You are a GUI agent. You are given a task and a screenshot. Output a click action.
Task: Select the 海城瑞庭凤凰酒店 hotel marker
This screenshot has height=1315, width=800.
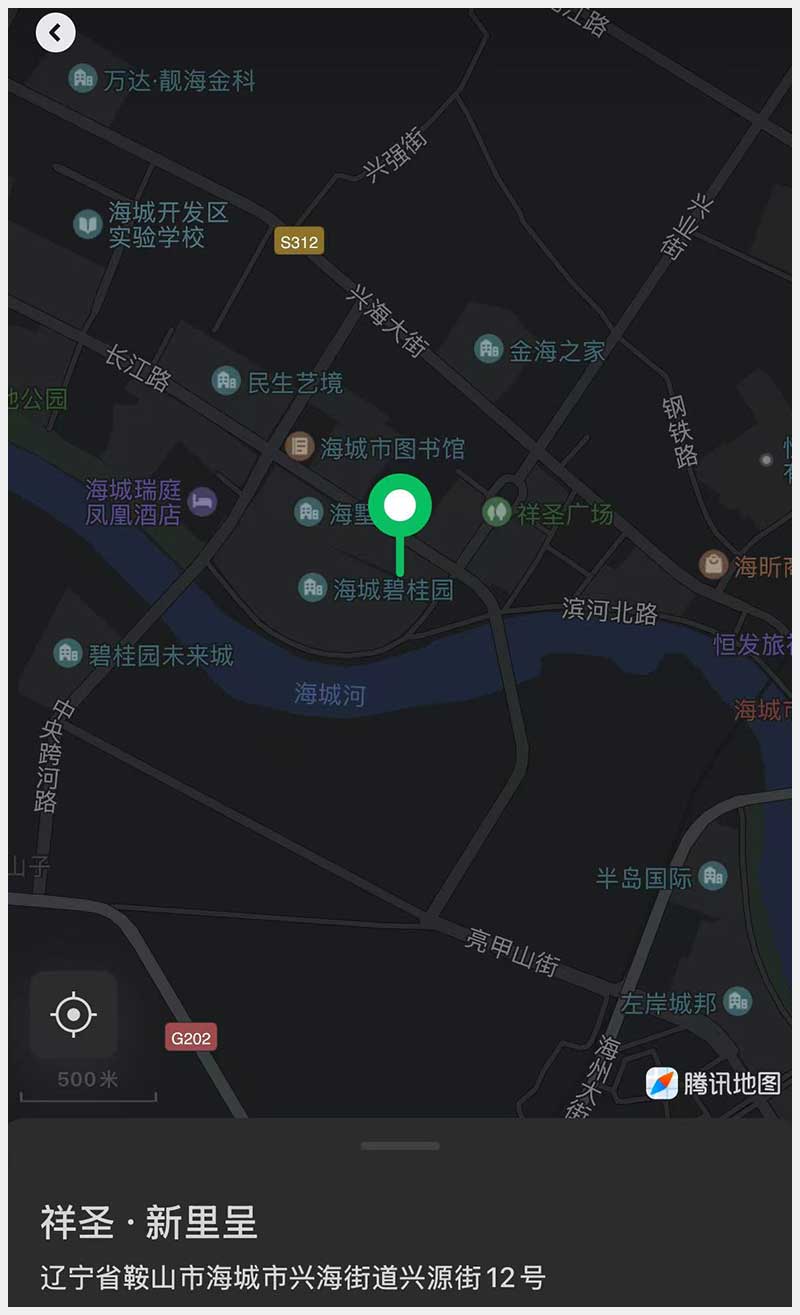coord(203,501)
